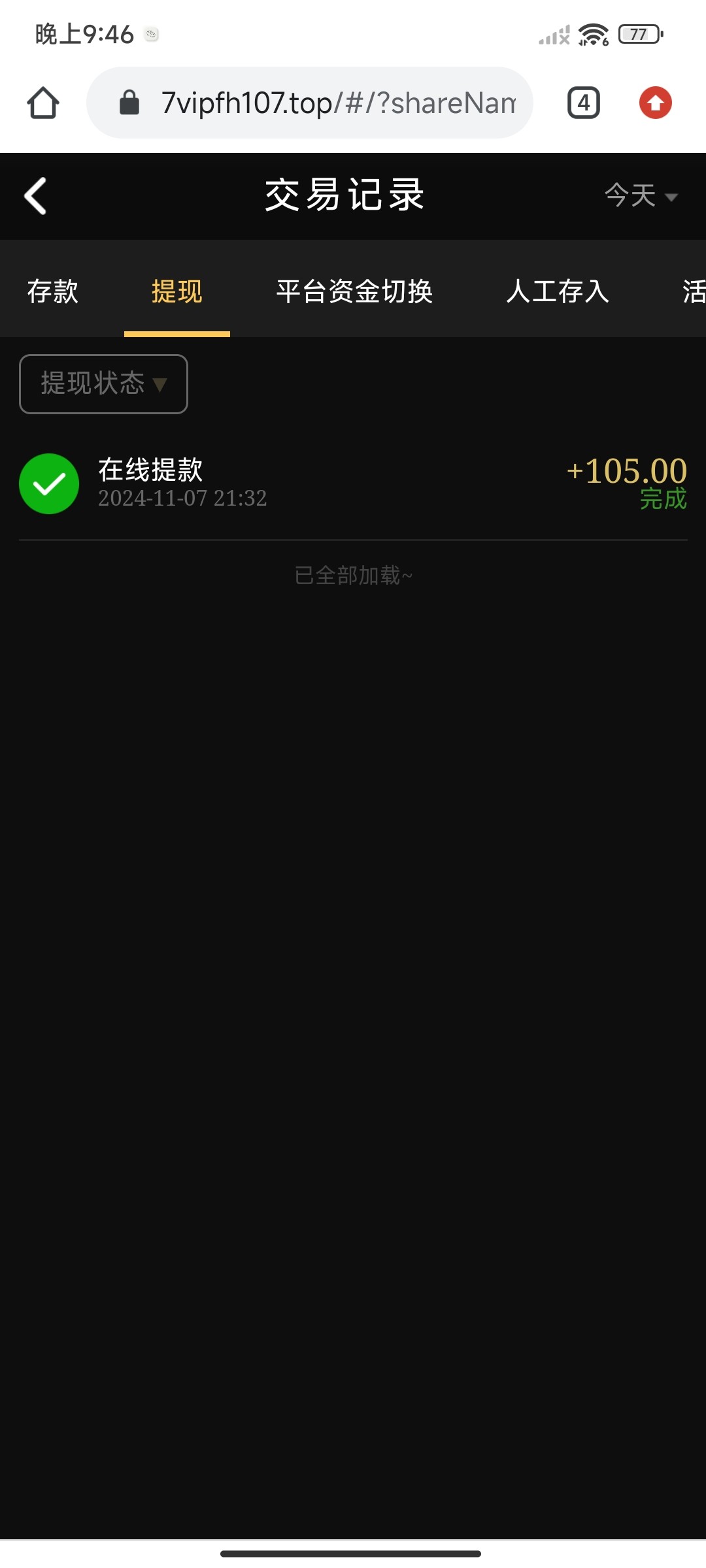Open the browser tab switcher showing 4
Viewport: 706px width, 1568px height.
click(x=583, y=103)
